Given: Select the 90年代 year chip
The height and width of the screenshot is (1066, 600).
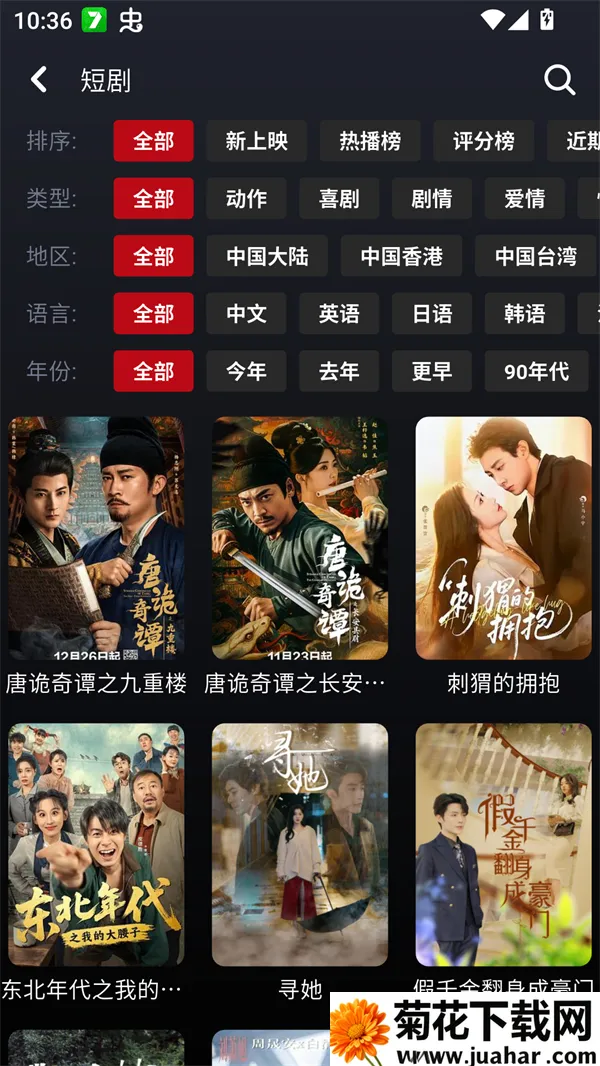Looking at the screenshot, I should tap(536, 371).
